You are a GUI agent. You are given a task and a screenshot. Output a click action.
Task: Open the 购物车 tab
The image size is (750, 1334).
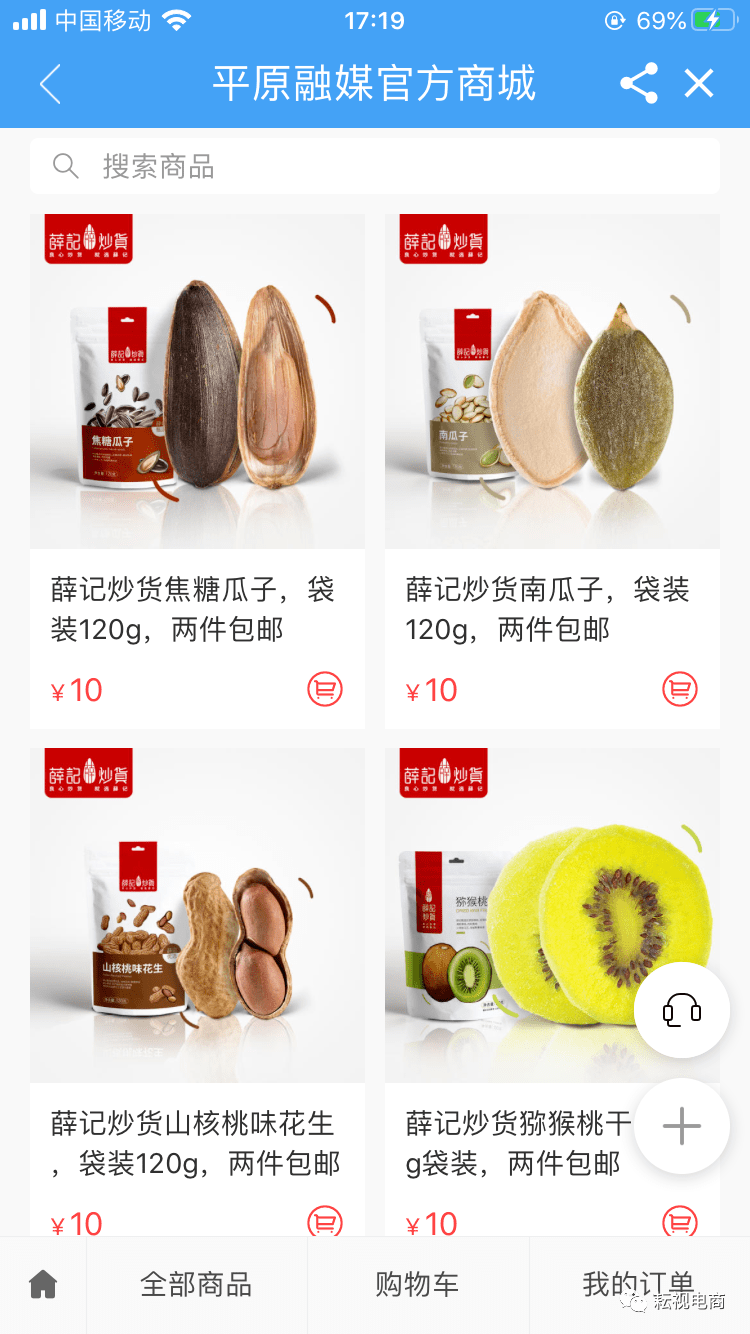417,1284
